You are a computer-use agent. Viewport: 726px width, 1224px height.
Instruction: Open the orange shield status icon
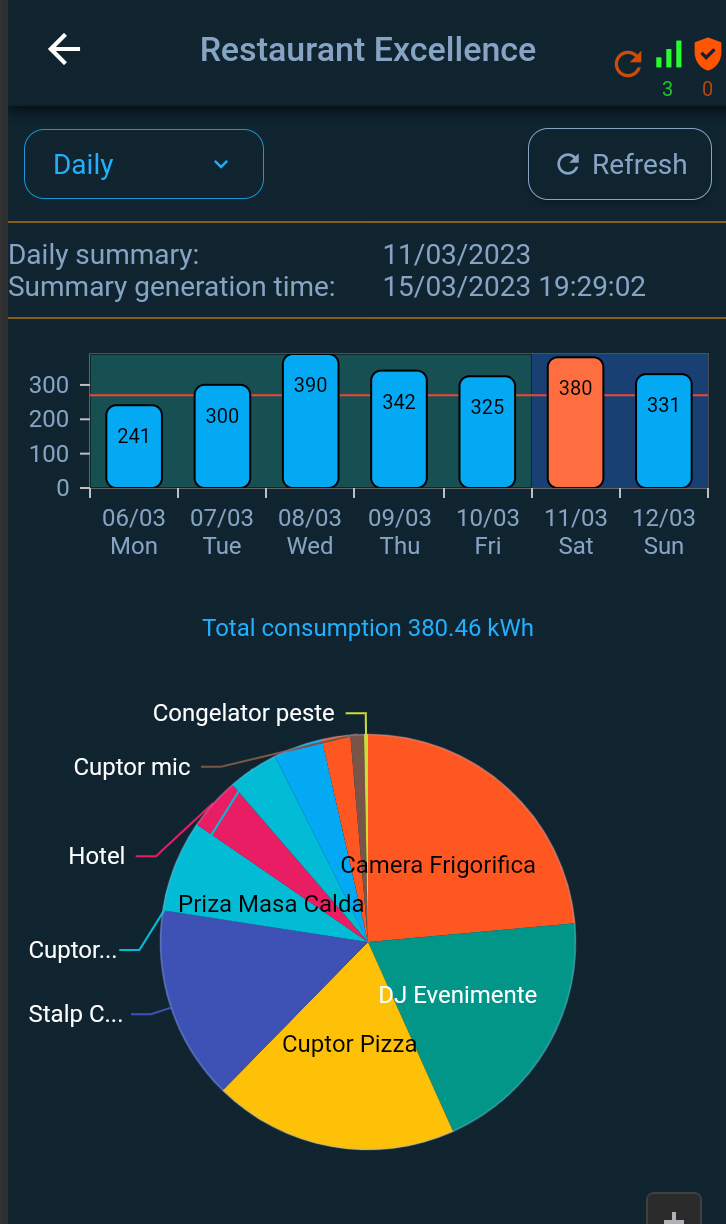click(x=707, y=52)
